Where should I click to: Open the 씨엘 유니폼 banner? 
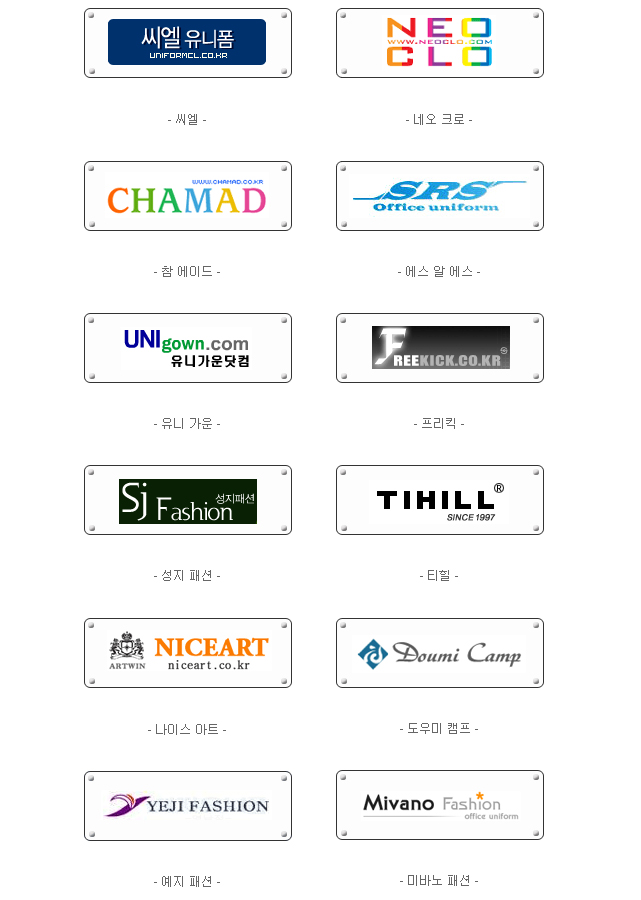click(188, 43)
